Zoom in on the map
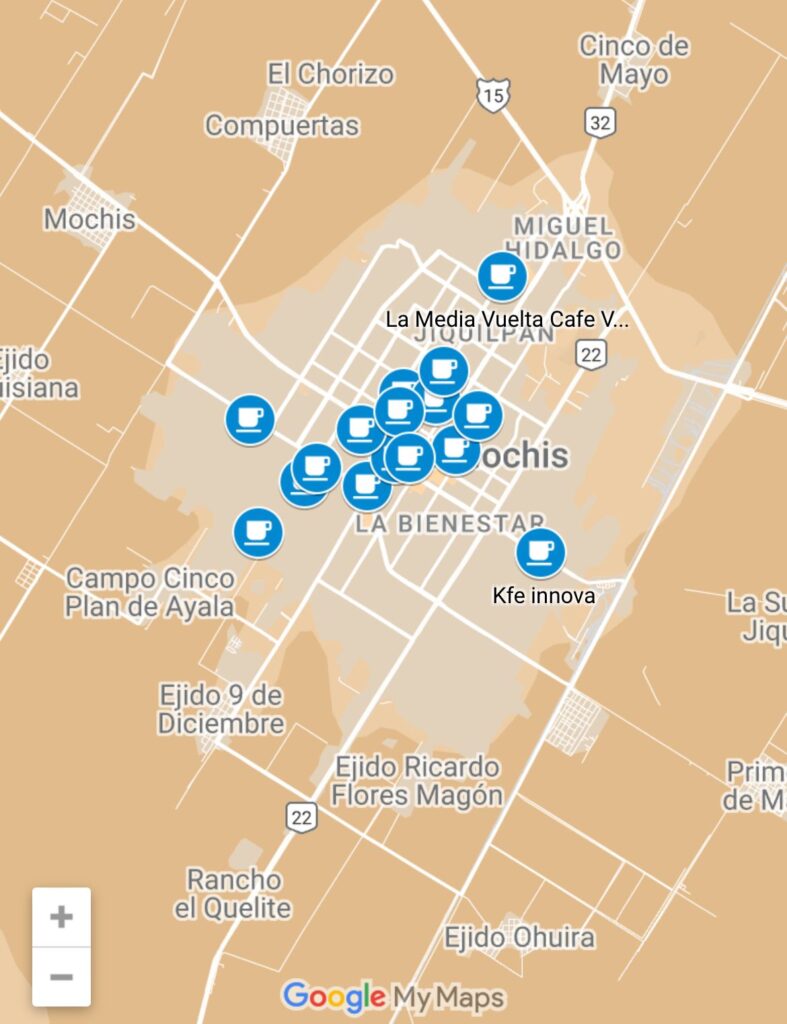 [61, 916]
